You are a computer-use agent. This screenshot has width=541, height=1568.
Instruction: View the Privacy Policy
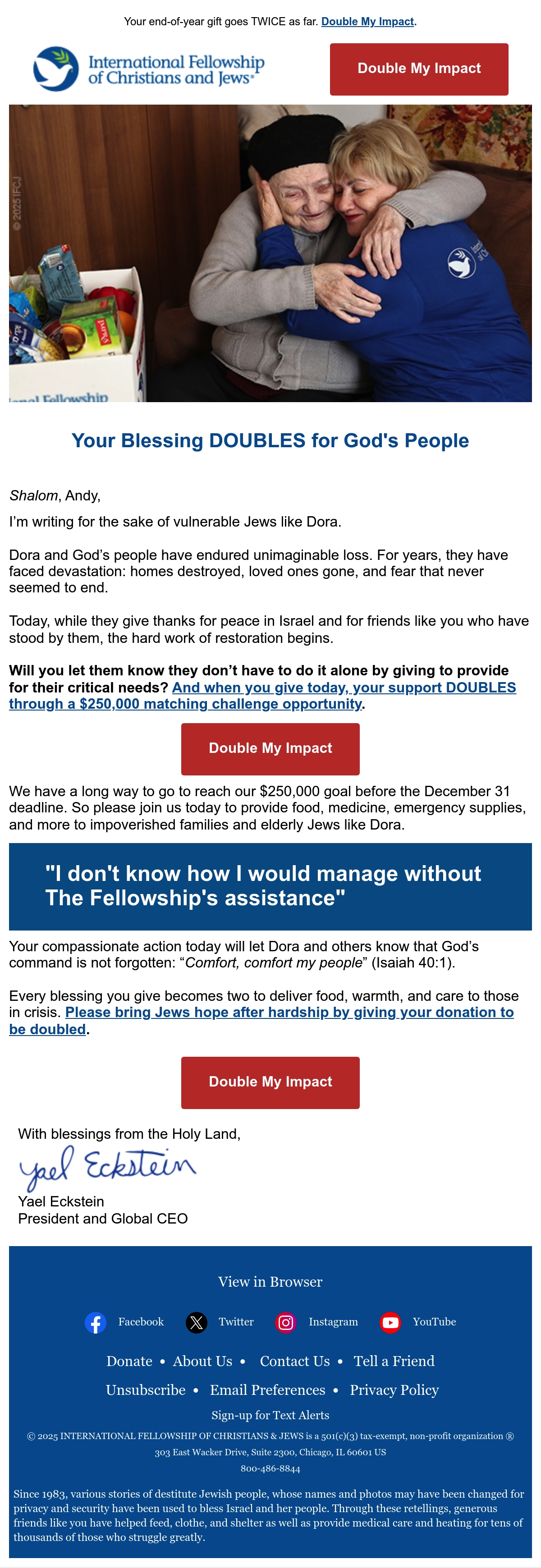394,1389
